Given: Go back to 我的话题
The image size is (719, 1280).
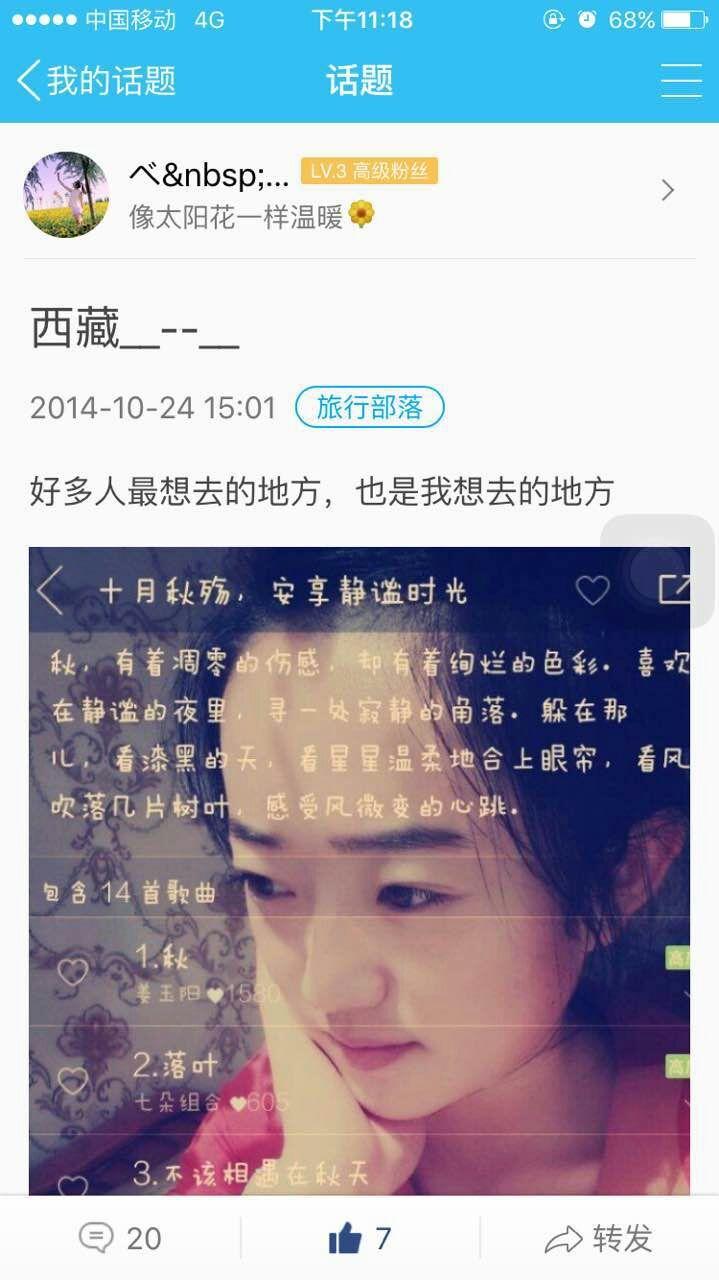Looking at the screenshot, I should tap(95, 81).
